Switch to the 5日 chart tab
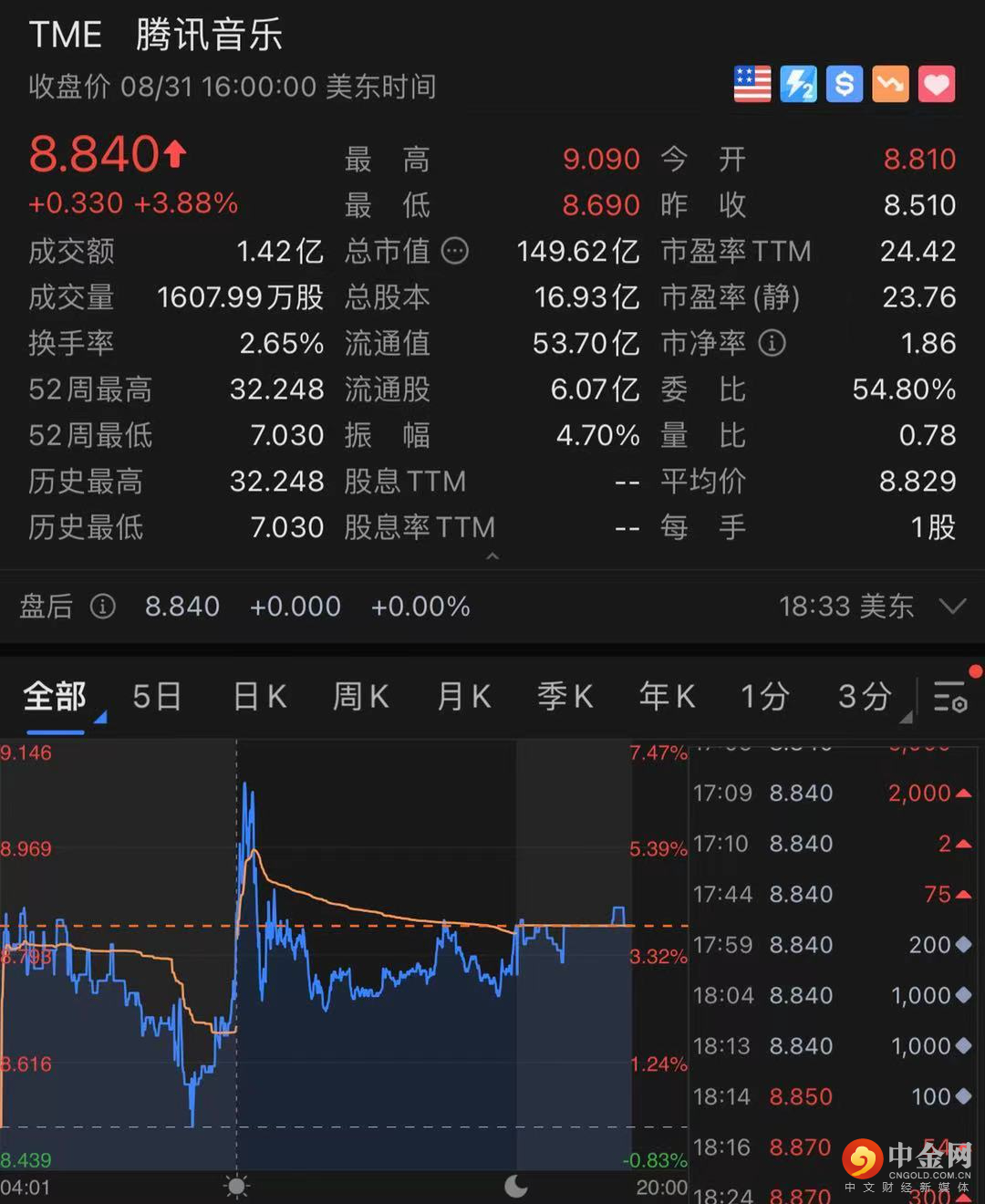985x1204 pixels. pyautogui.click(x=157, y=697)
